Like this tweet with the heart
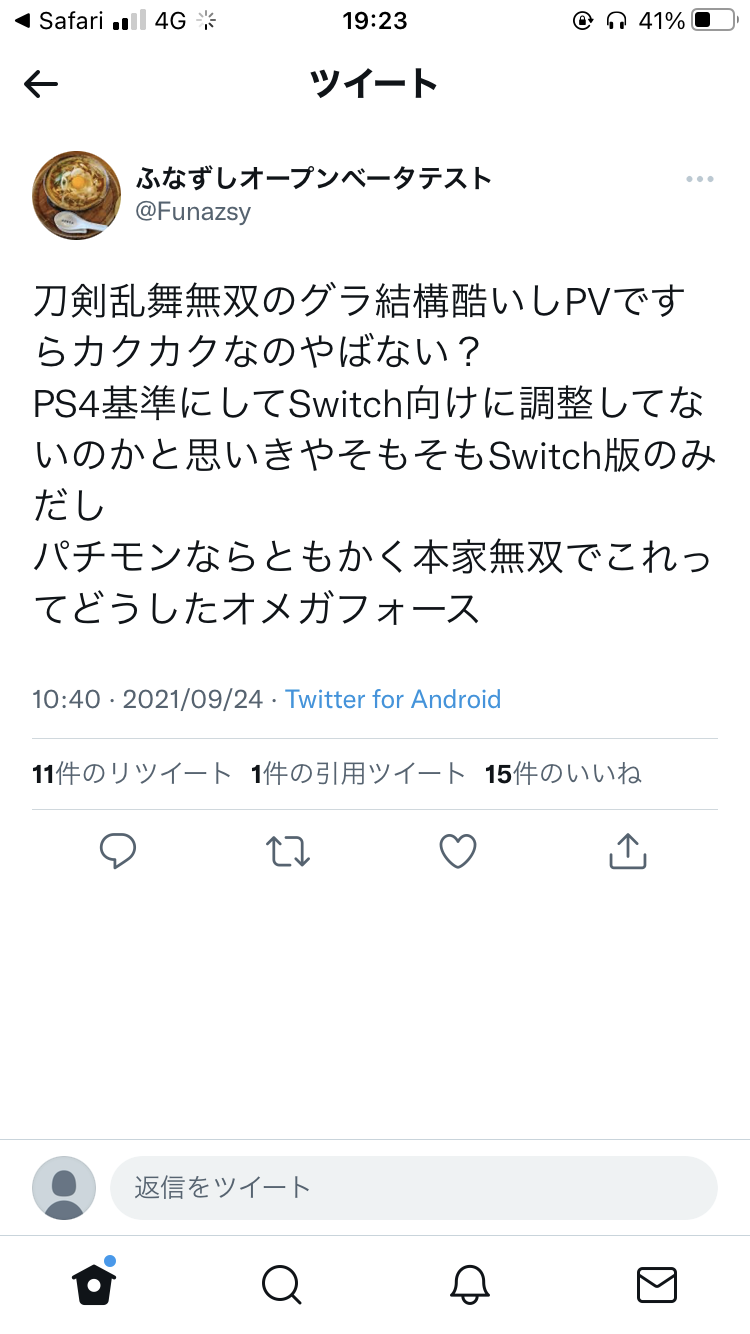750x1334 pixels. pos(458,851)
